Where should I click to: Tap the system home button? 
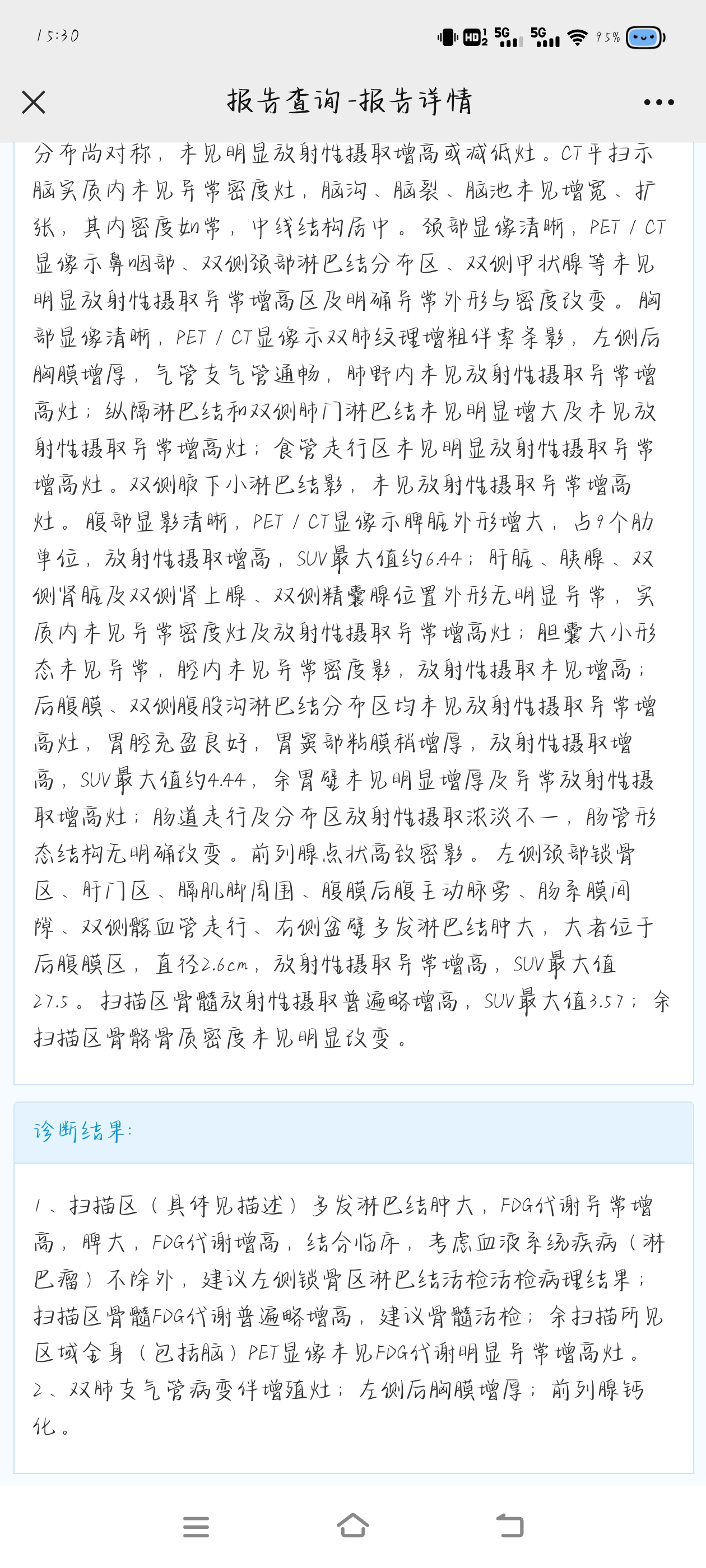coord(352,1525)
